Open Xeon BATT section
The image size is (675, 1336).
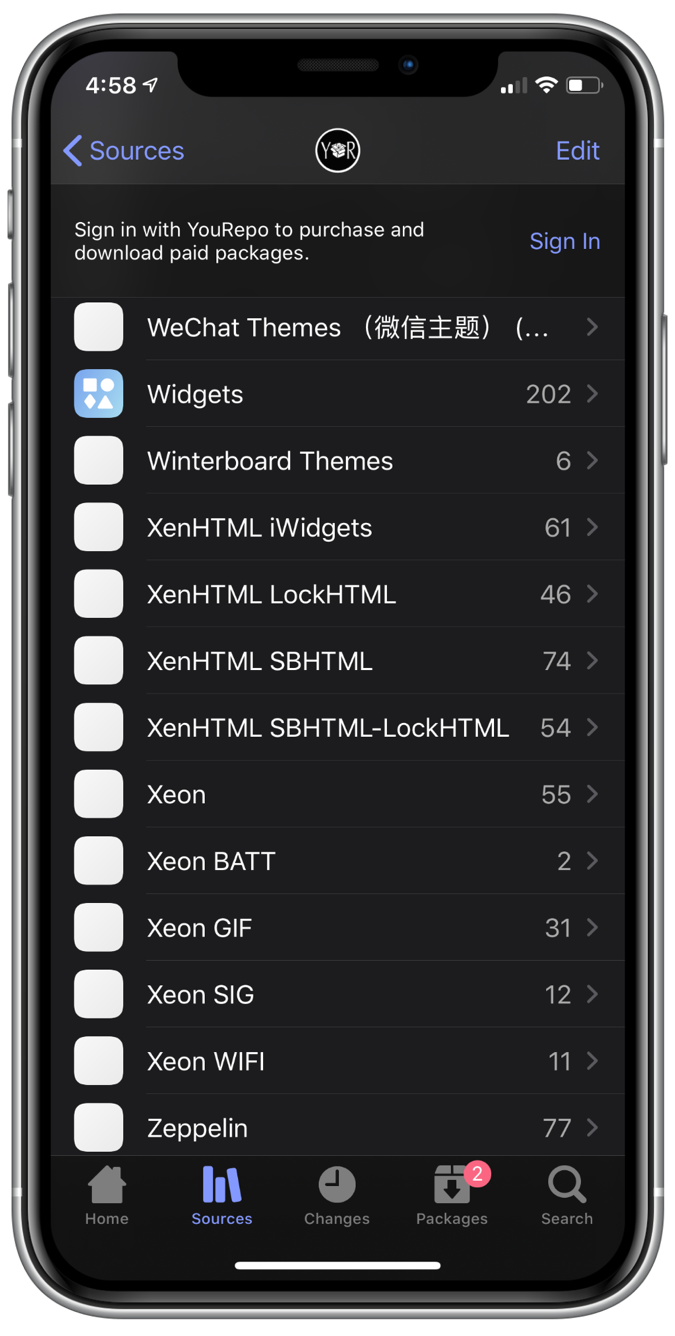point(338,861)
